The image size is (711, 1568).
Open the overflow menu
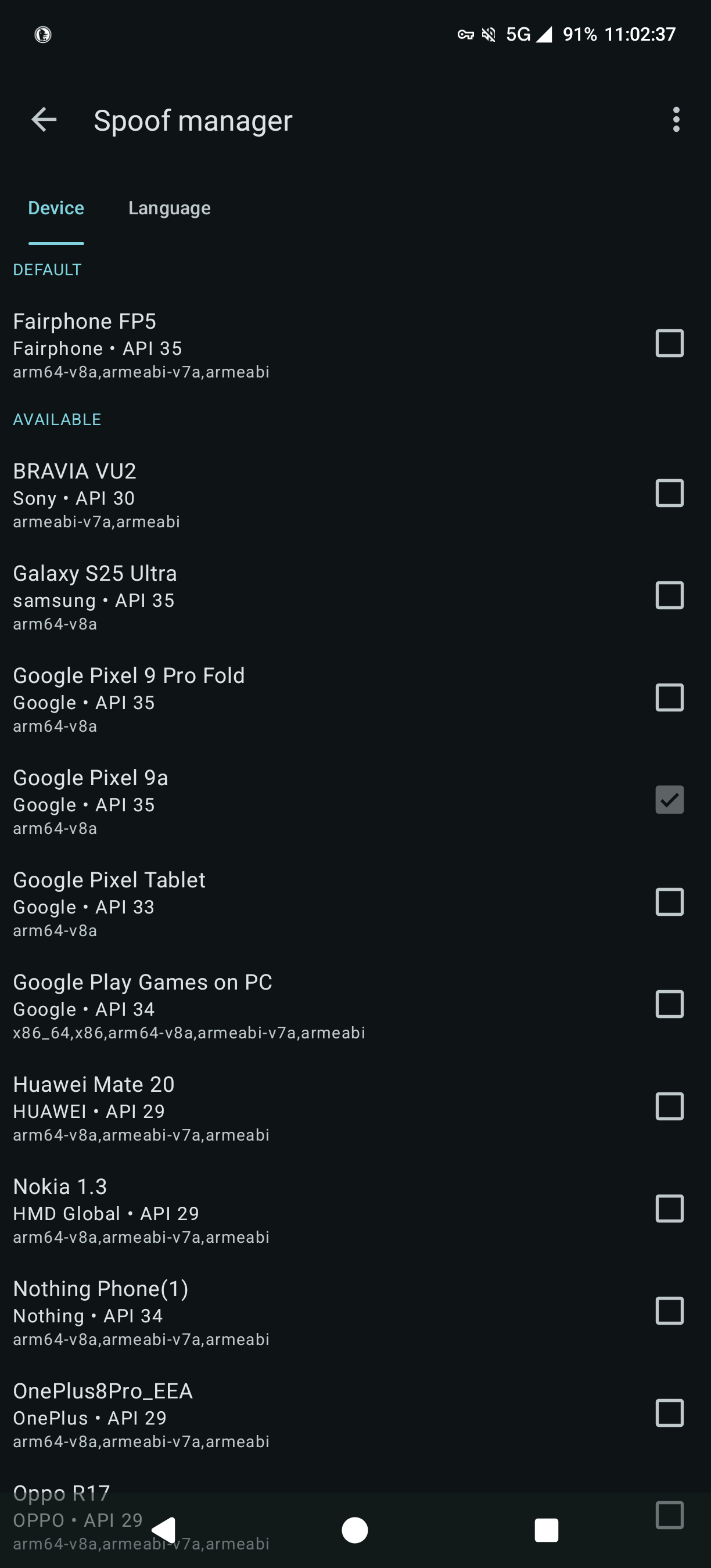pos(676,119)
